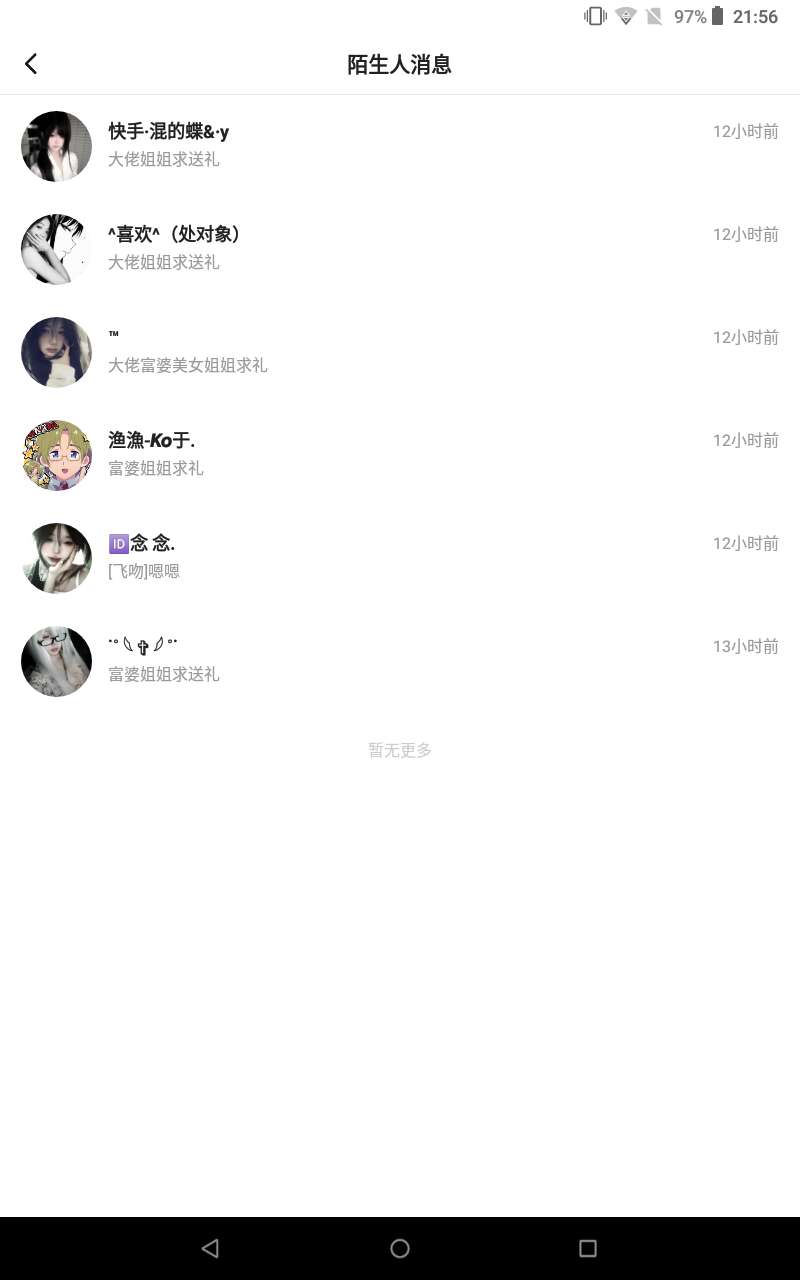
Task: Open the message received 13小时前
Action: (x=400, y=661)
